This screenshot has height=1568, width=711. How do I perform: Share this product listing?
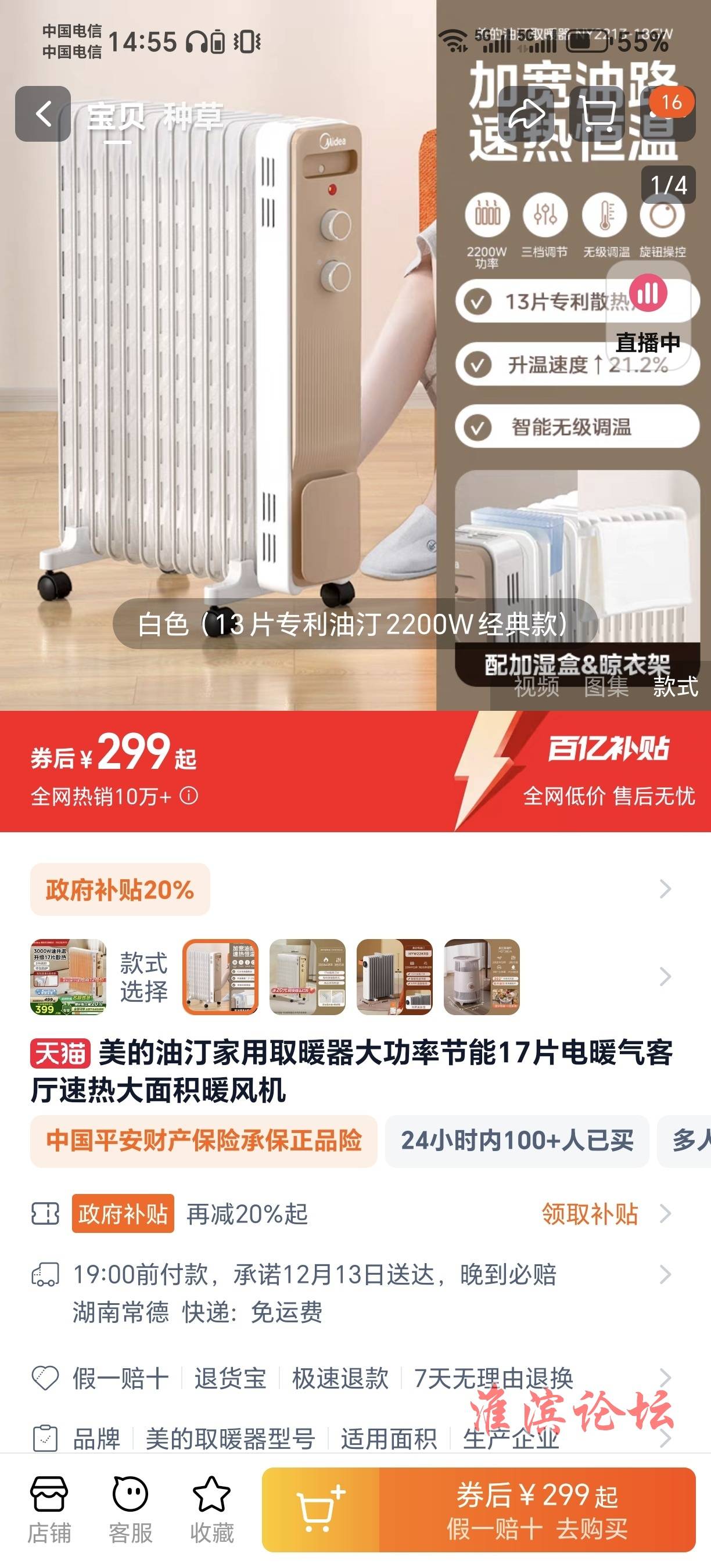tap(527, 114)
